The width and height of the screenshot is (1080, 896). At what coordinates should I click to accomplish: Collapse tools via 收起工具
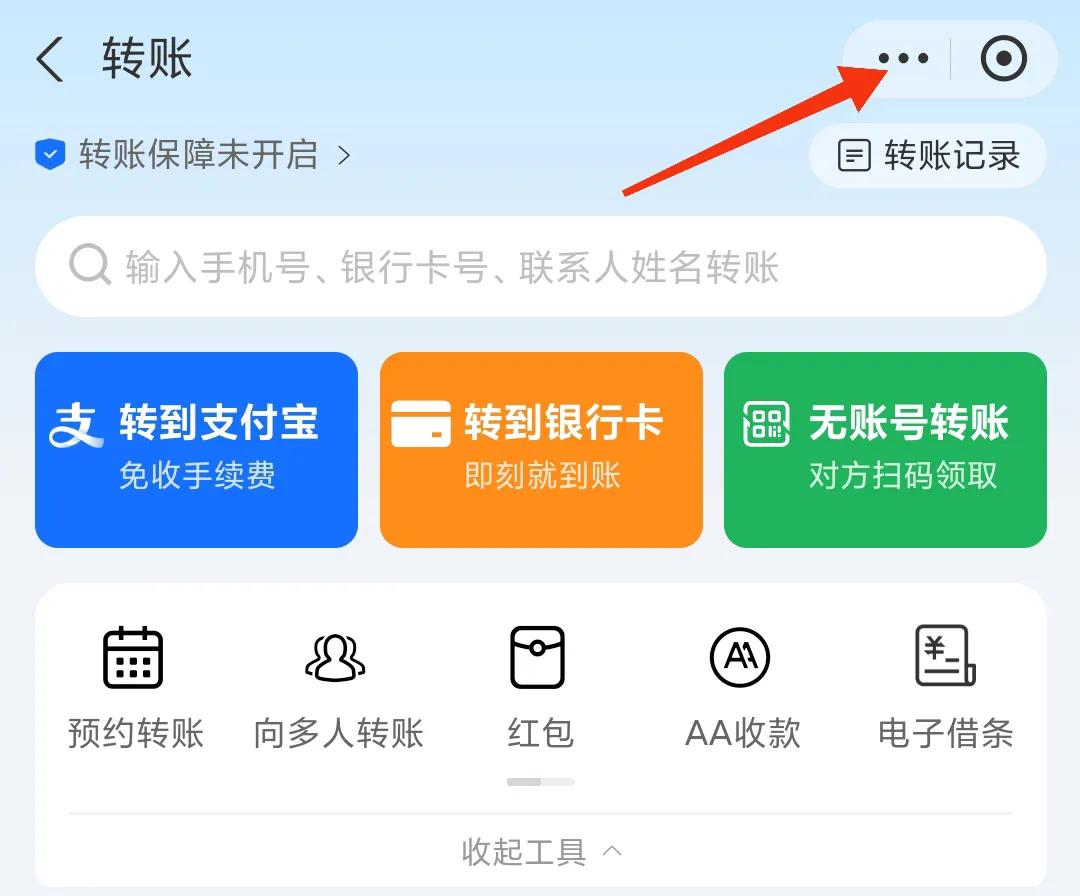pos(541,852)
